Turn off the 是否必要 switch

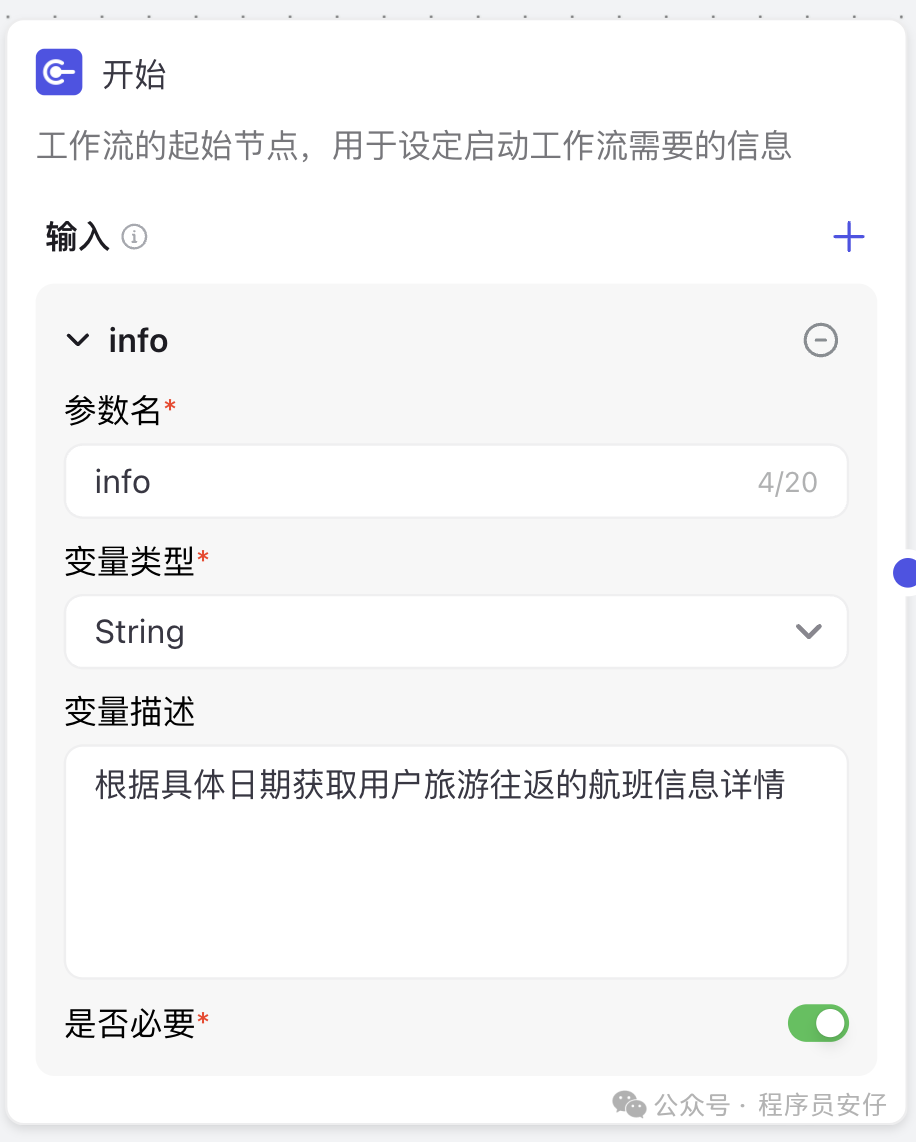click(818, 1023)
